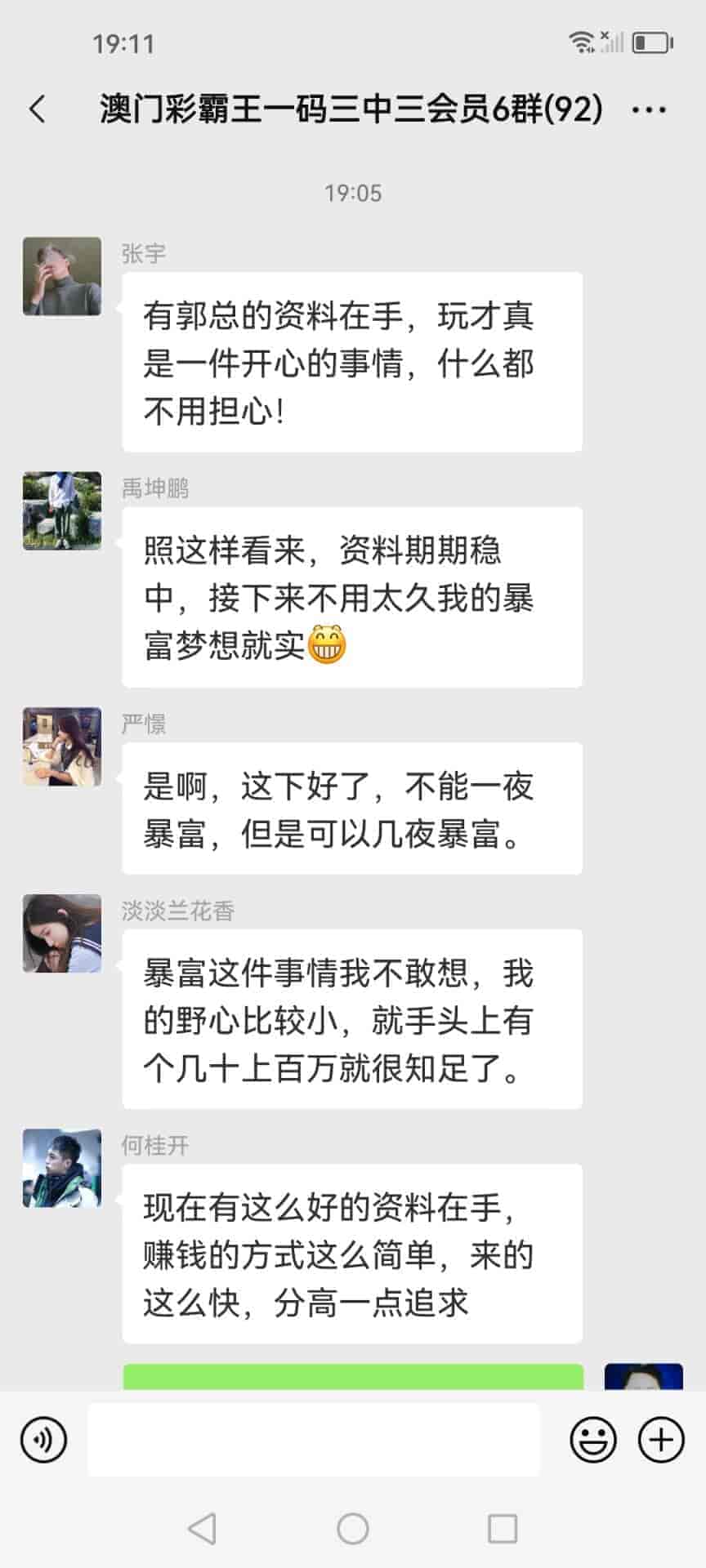Open 淡淡兰花香's profile avatar
The image size is (706, 1568).
[62, 933]
